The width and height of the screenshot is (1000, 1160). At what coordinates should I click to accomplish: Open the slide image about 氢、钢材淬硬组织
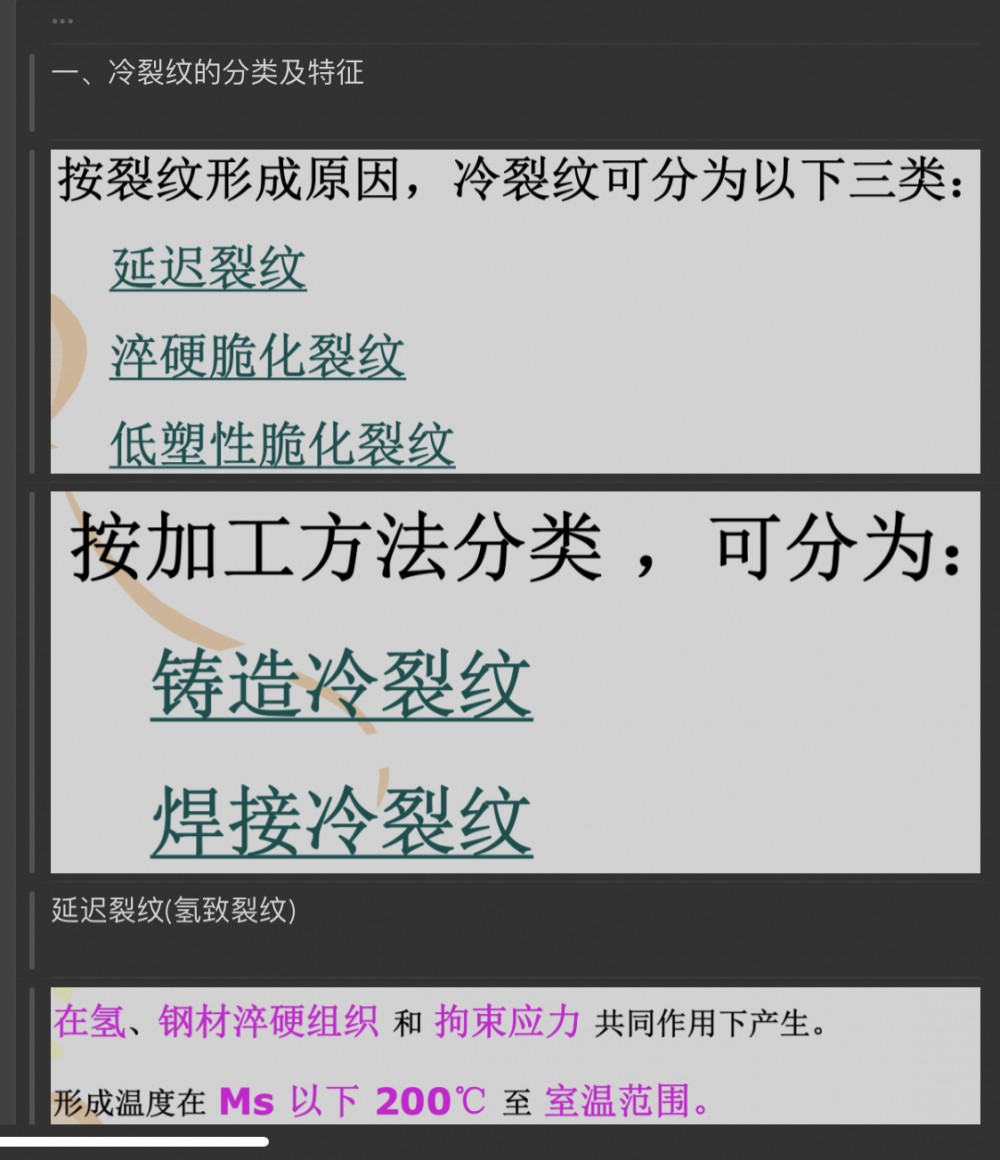coord(515,1055)
